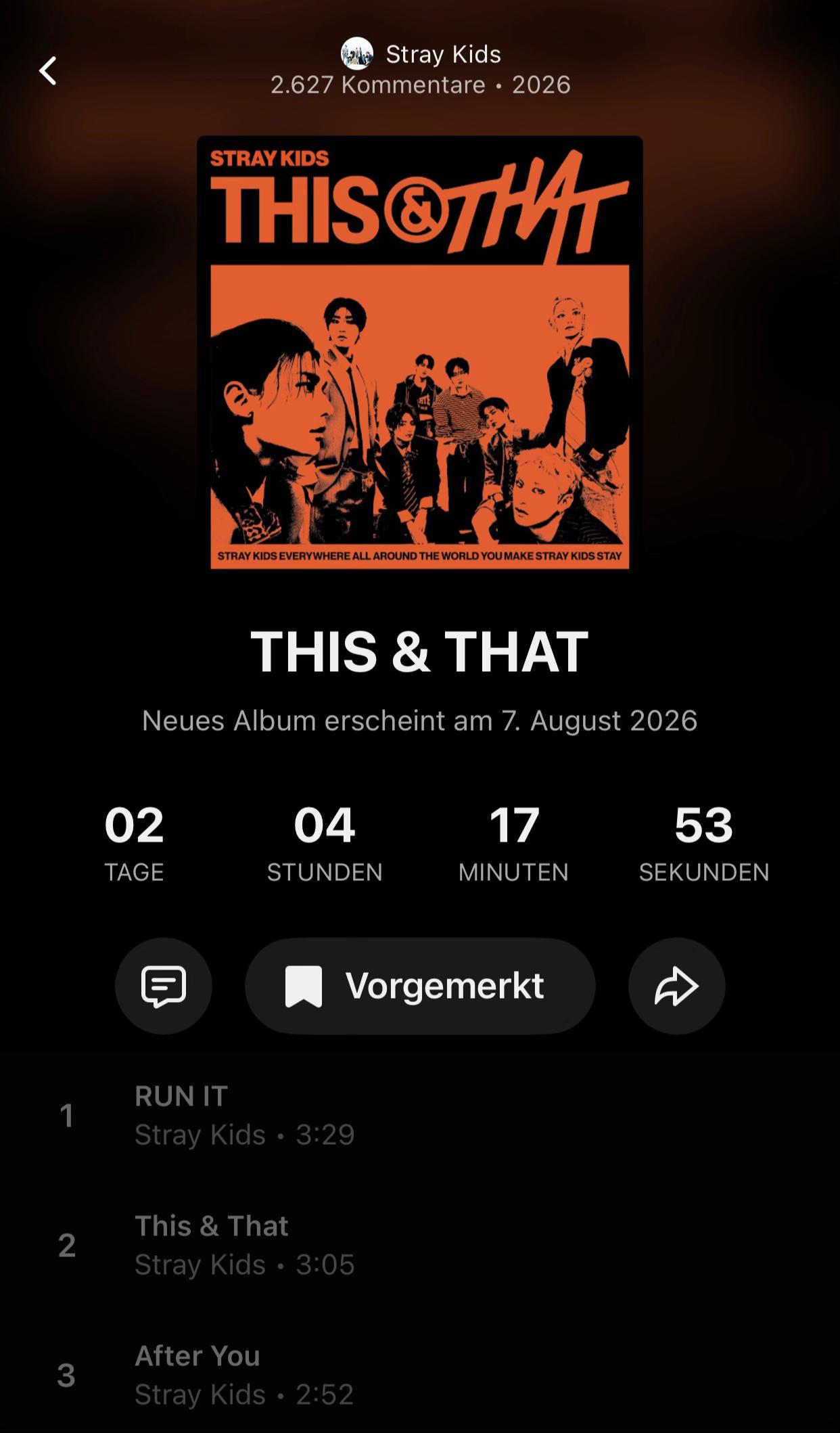Open the Stray Kids artist page
This screenshot has width=840, height=1433.
pos(421,54)
